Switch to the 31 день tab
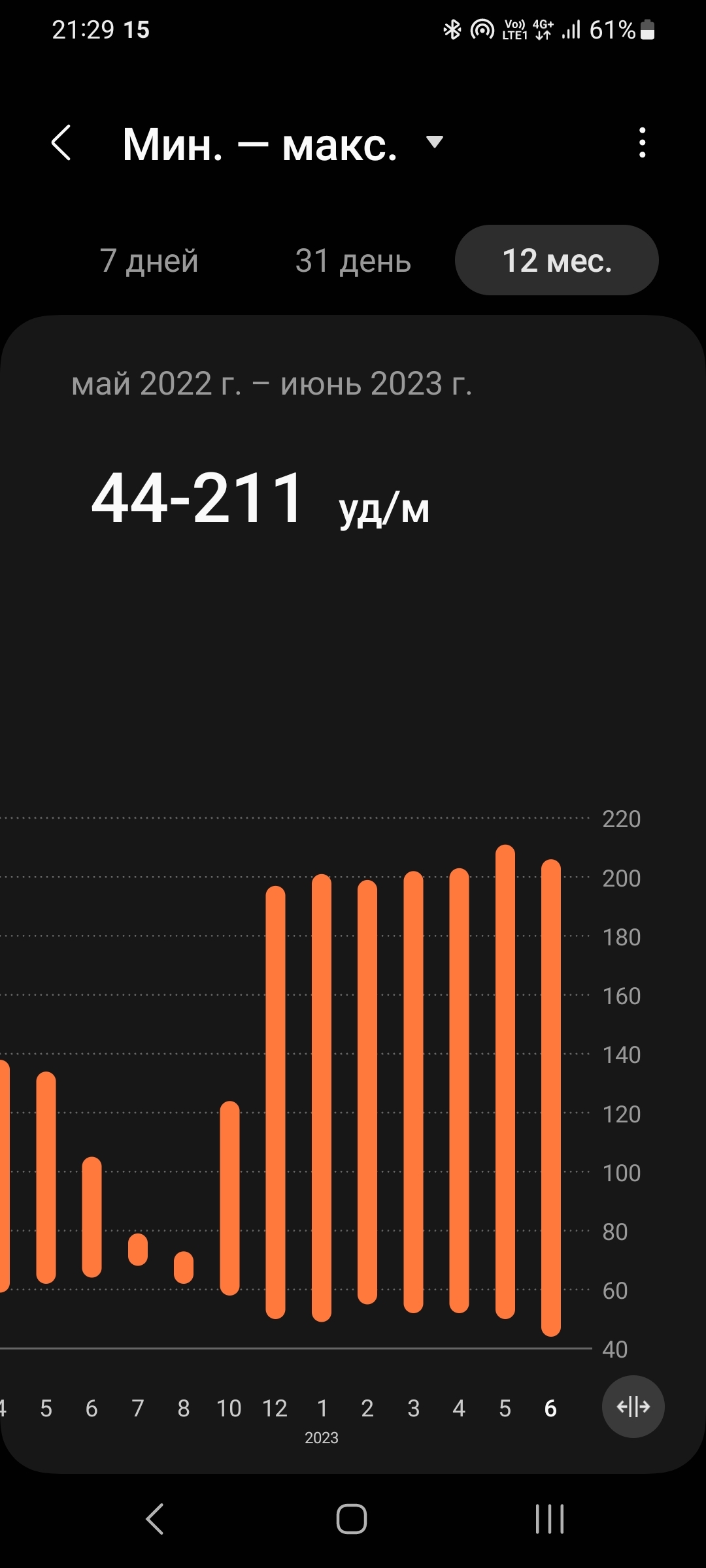The width and height of the screenshot is (706, 1568). tap(353, 261)
